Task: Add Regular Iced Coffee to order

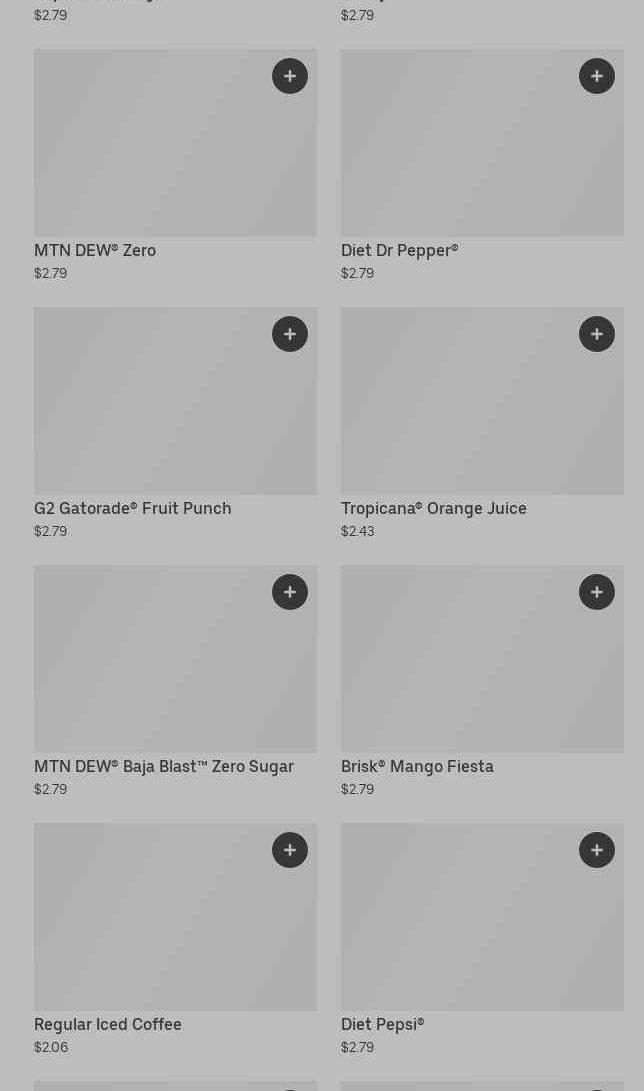Action: point(290,850)
